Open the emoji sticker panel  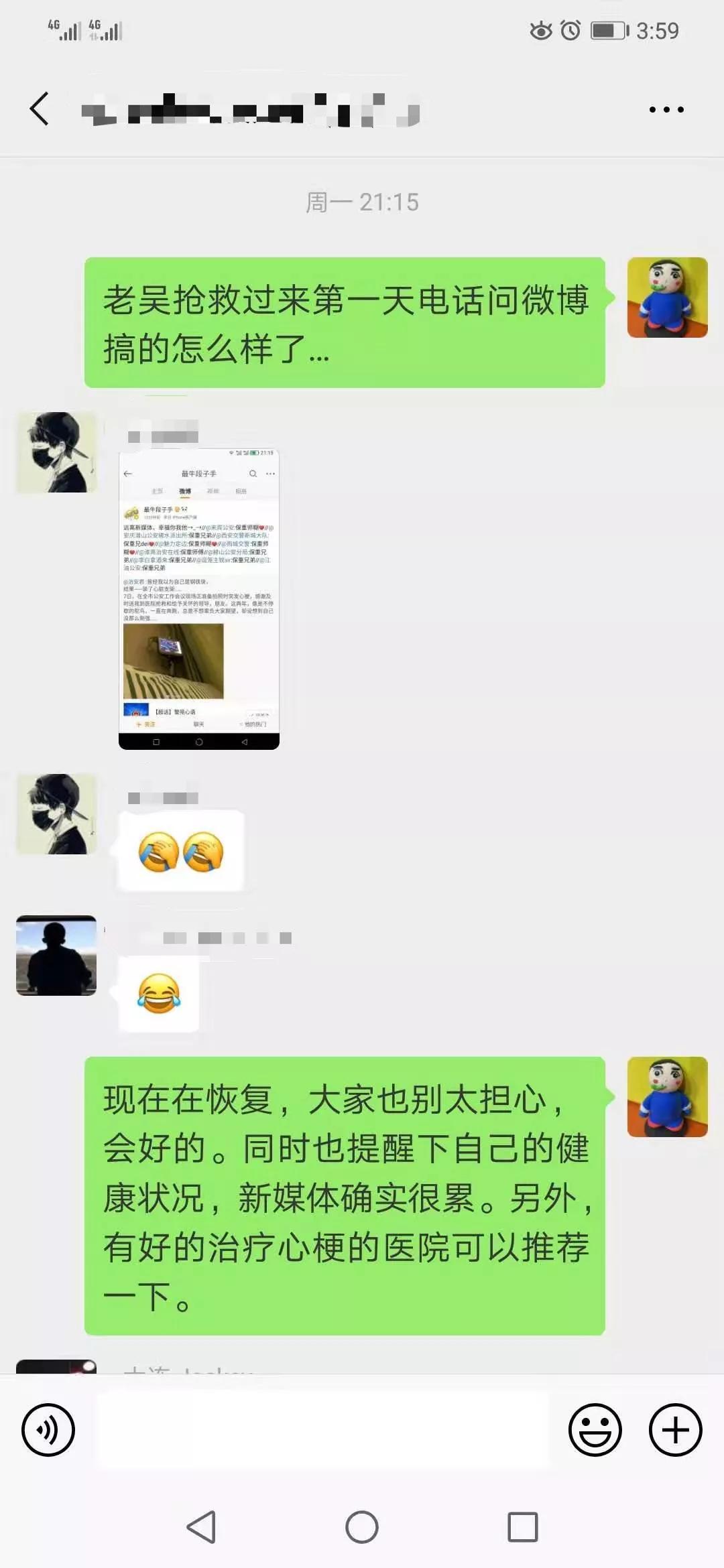[x=595, y=1429]
